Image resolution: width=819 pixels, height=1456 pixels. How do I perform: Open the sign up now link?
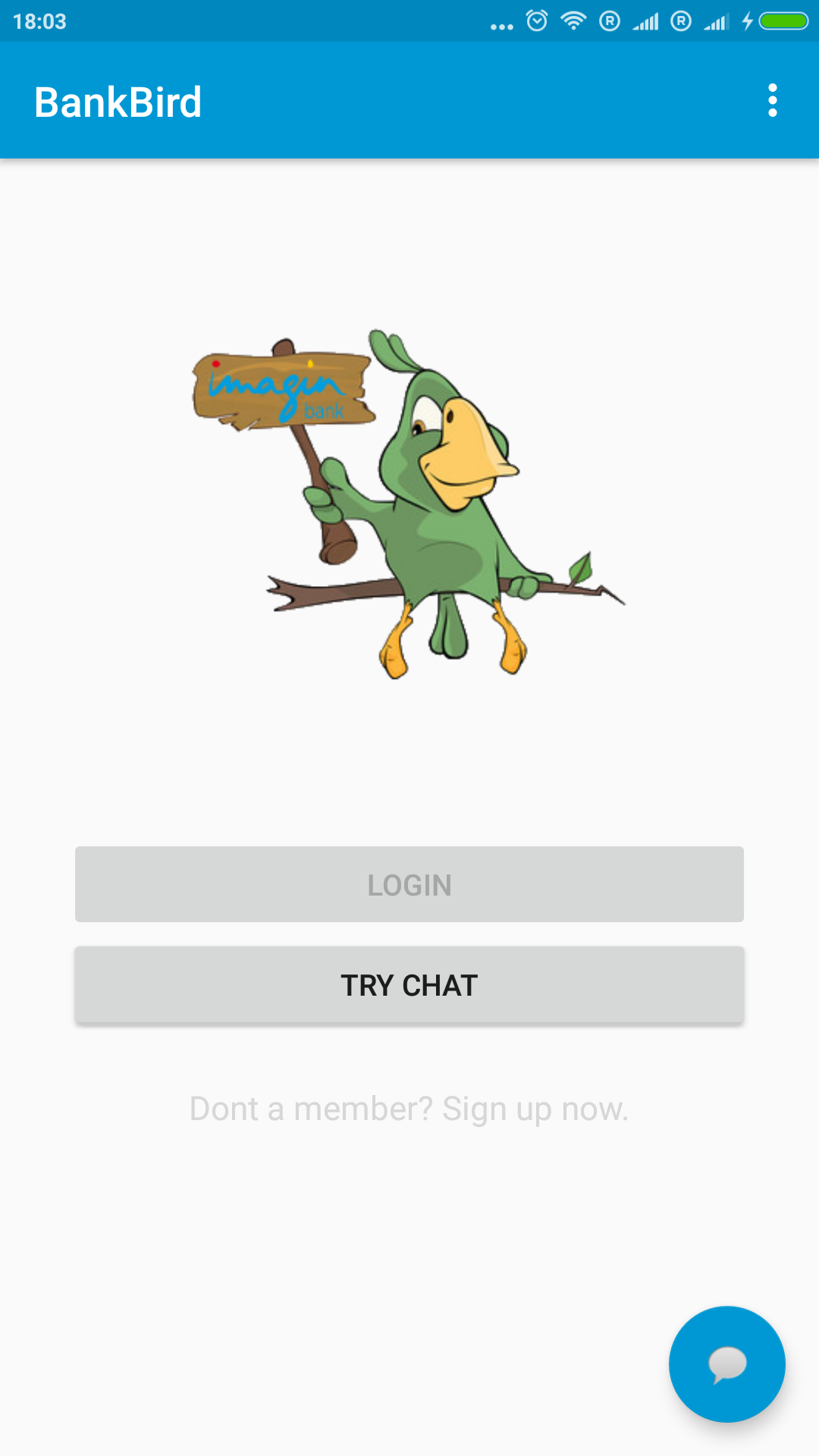409,1109
